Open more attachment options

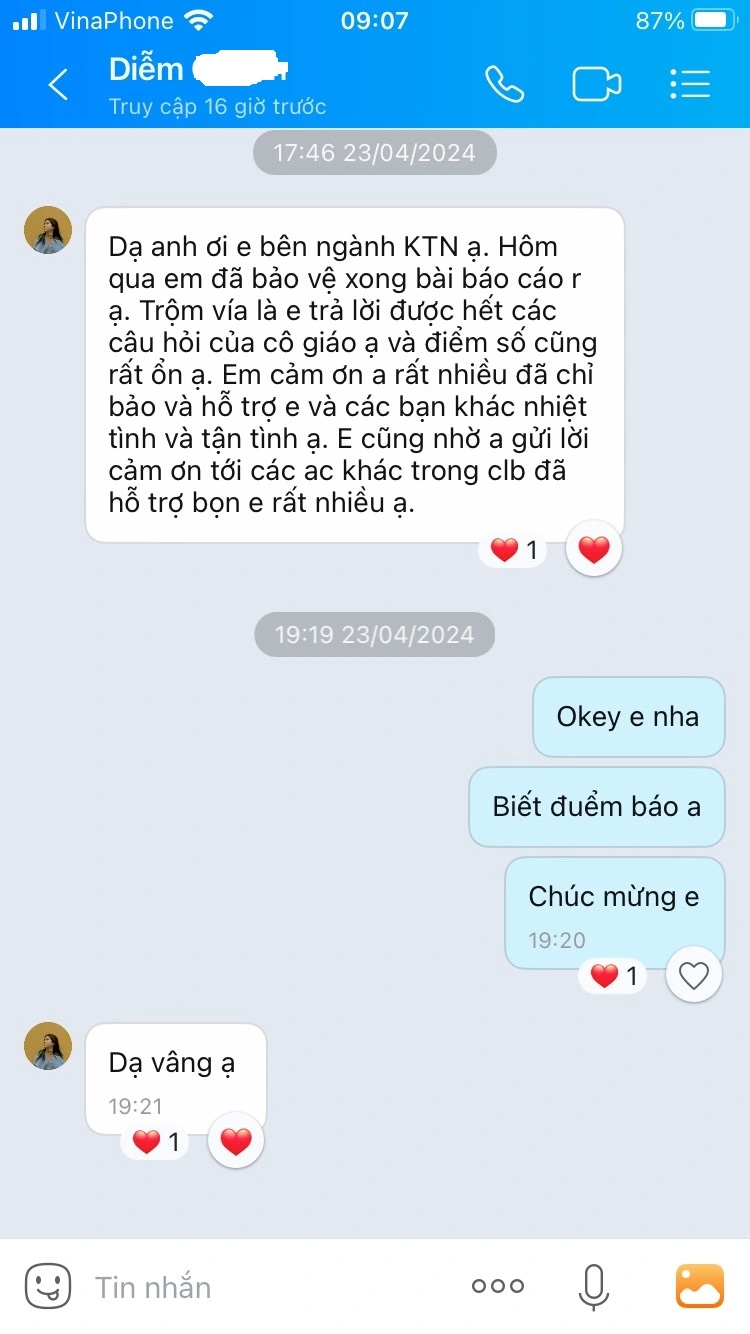pyautogui.click(x=497, y=1287)
